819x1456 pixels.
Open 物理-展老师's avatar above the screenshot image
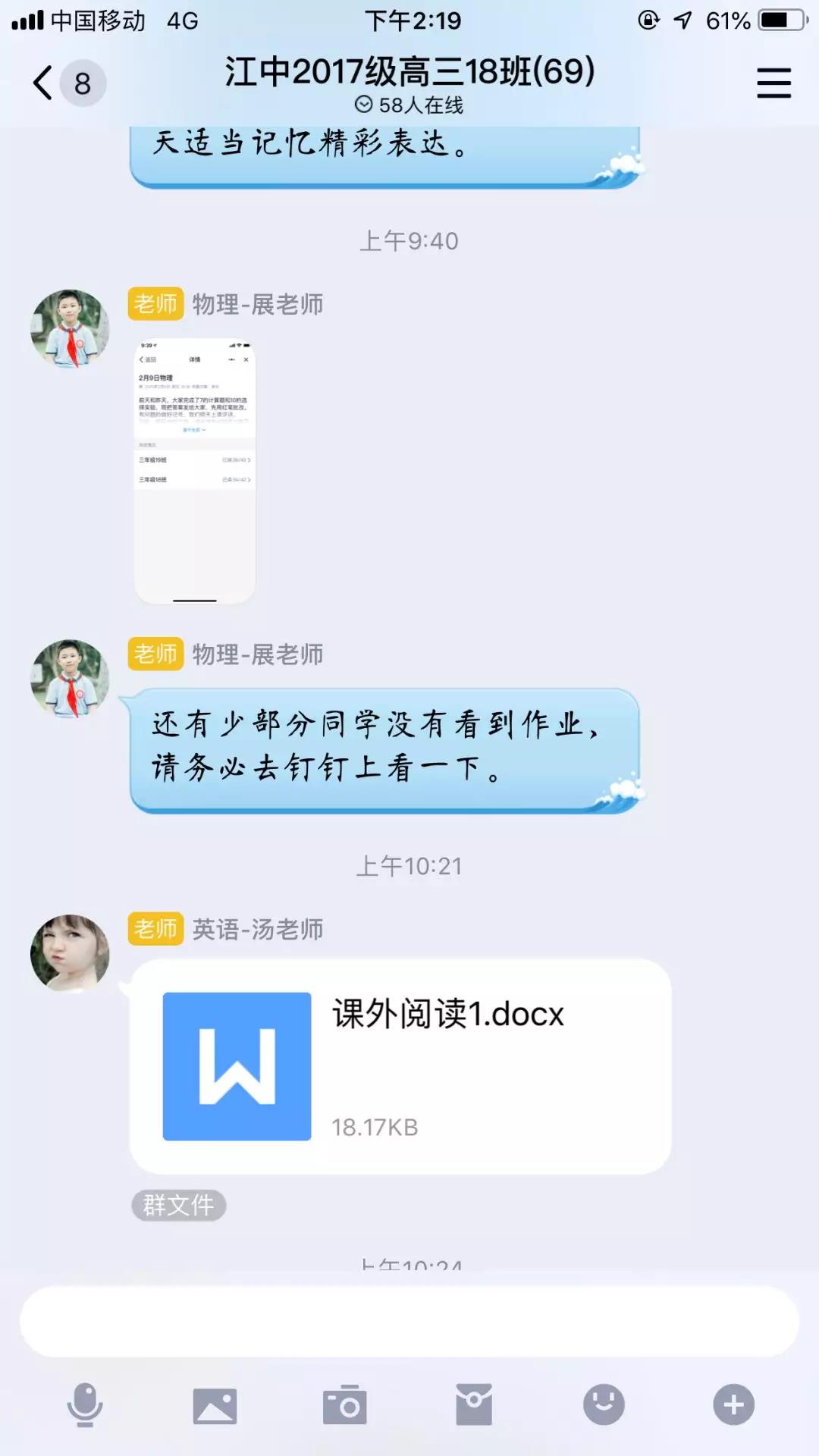click(70, 328)
